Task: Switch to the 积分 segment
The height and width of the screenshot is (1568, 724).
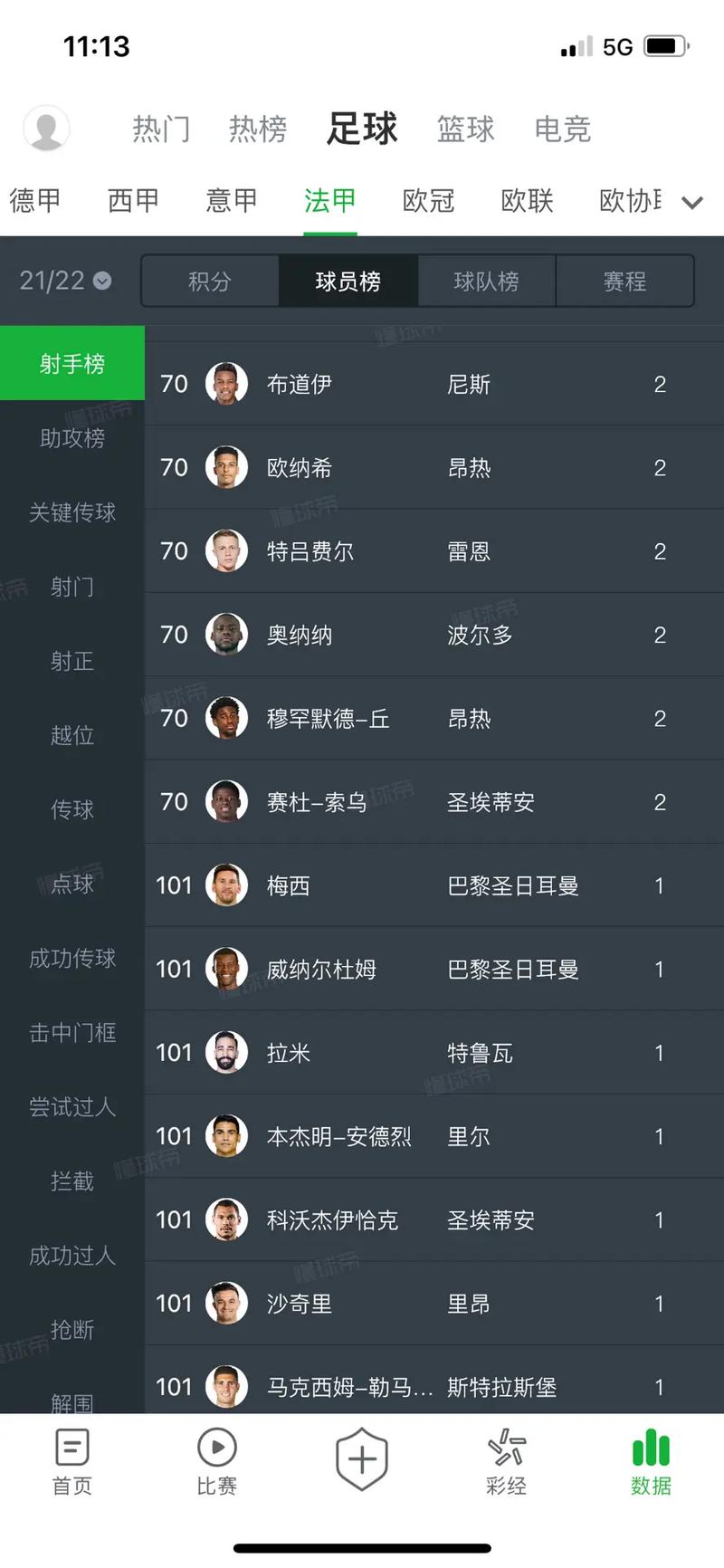Action: [210, 282]
